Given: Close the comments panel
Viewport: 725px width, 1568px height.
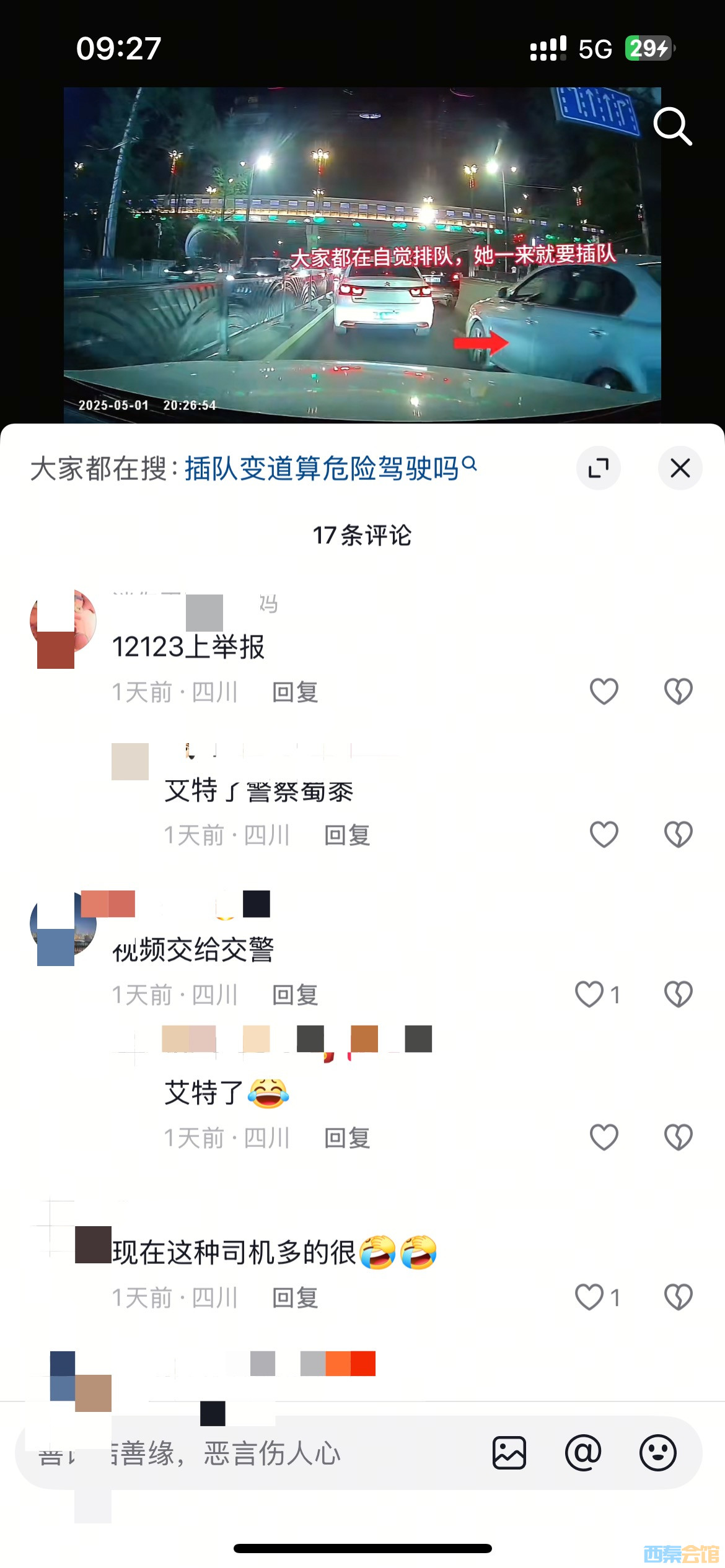Looking at the screenshot, I should 680,468.
